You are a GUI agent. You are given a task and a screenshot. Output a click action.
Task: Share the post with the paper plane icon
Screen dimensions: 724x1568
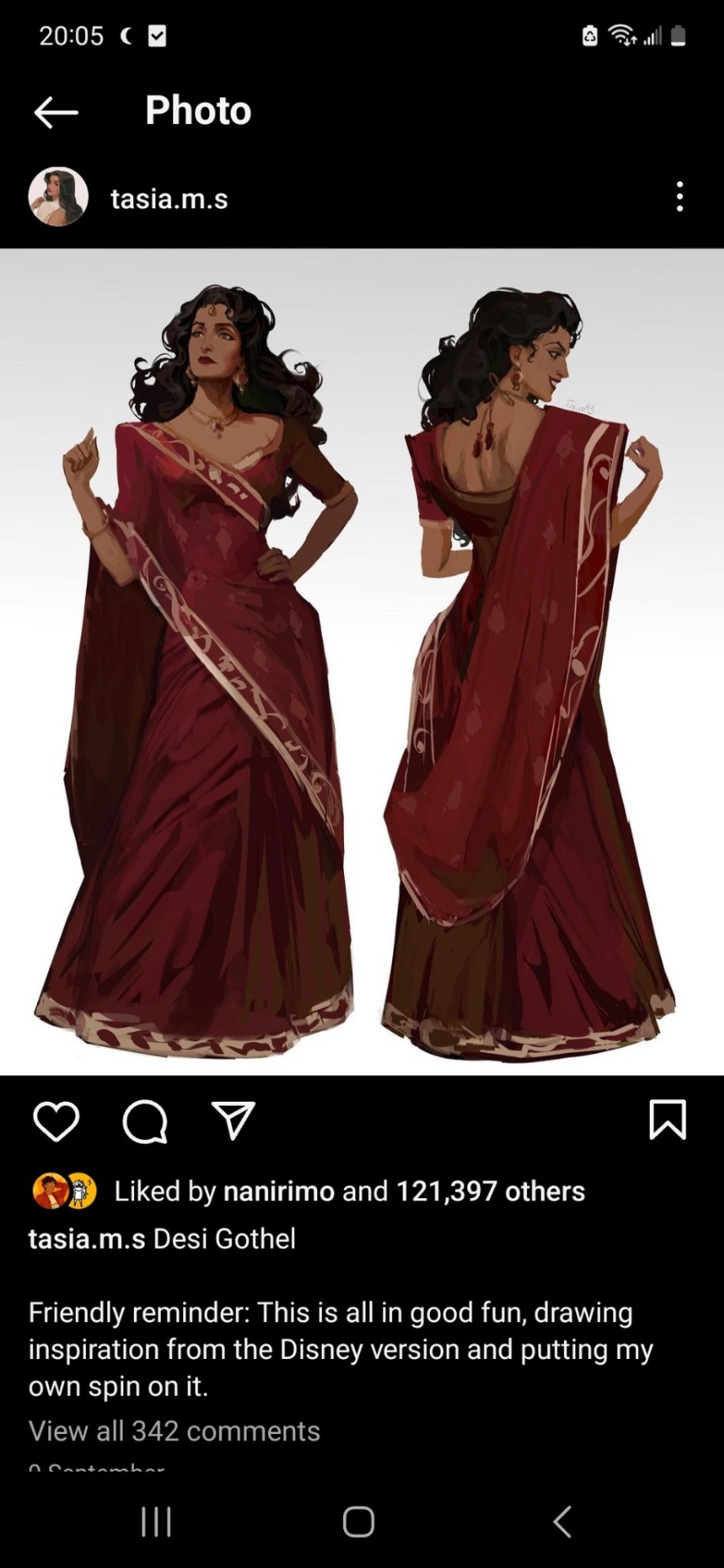pyautogui.click(x=234, y=1120)
